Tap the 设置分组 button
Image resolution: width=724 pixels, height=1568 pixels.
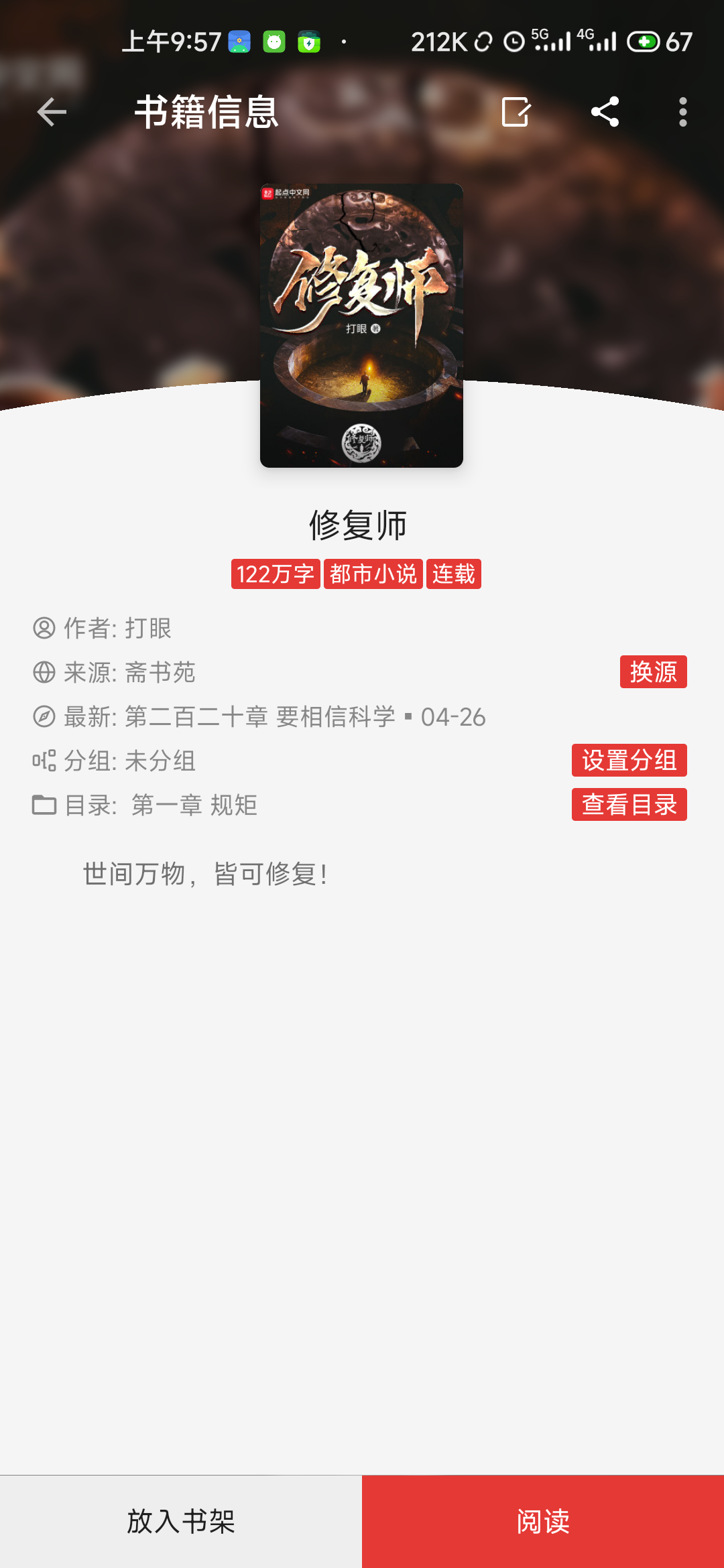click(x=629, y=761)
